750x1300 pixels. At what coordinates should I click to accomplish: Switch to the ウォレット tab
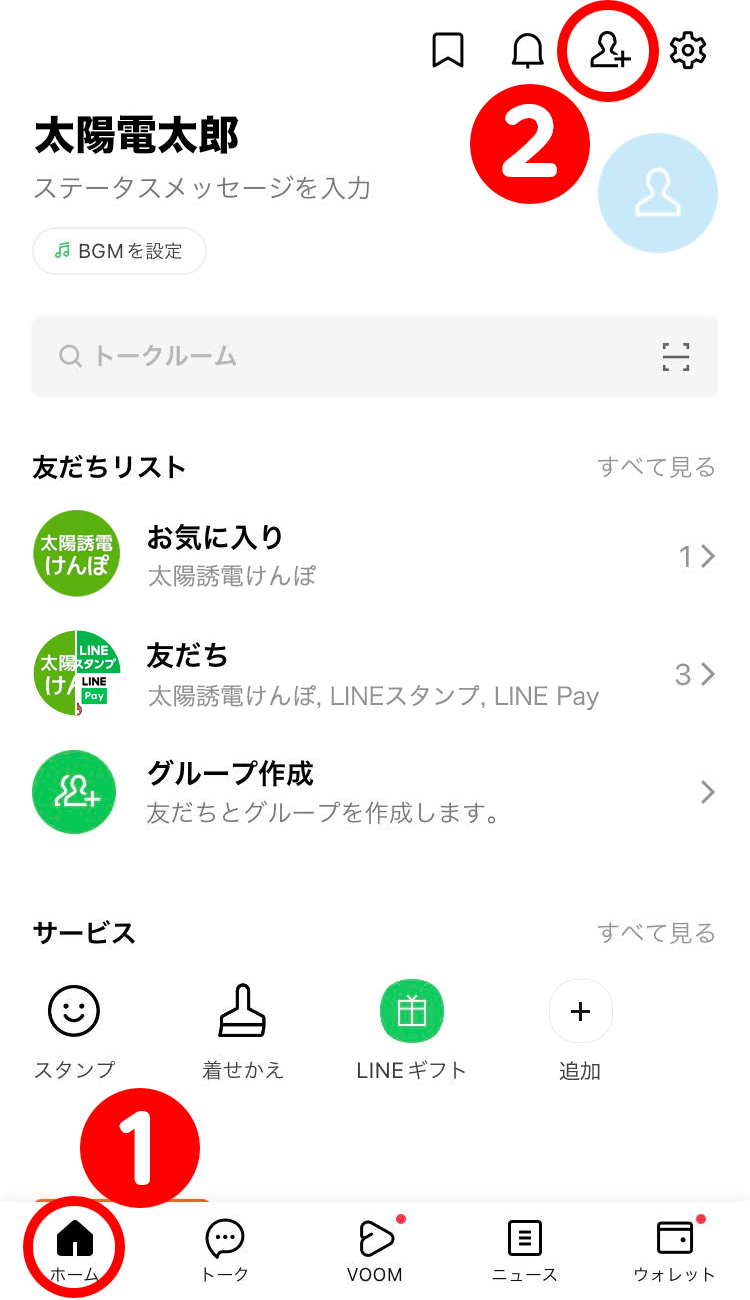pyautogui.click(x=675, y=1250)
